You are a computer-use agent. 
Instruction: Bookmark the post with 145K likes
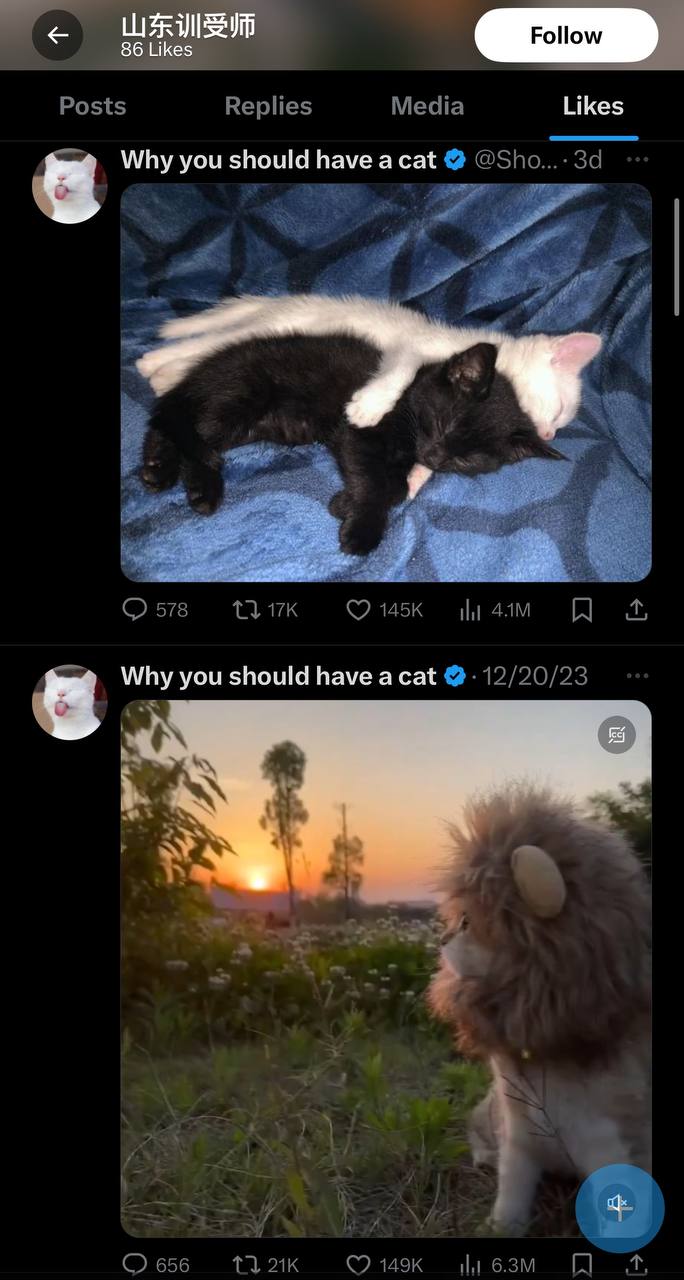click(582, 609)
